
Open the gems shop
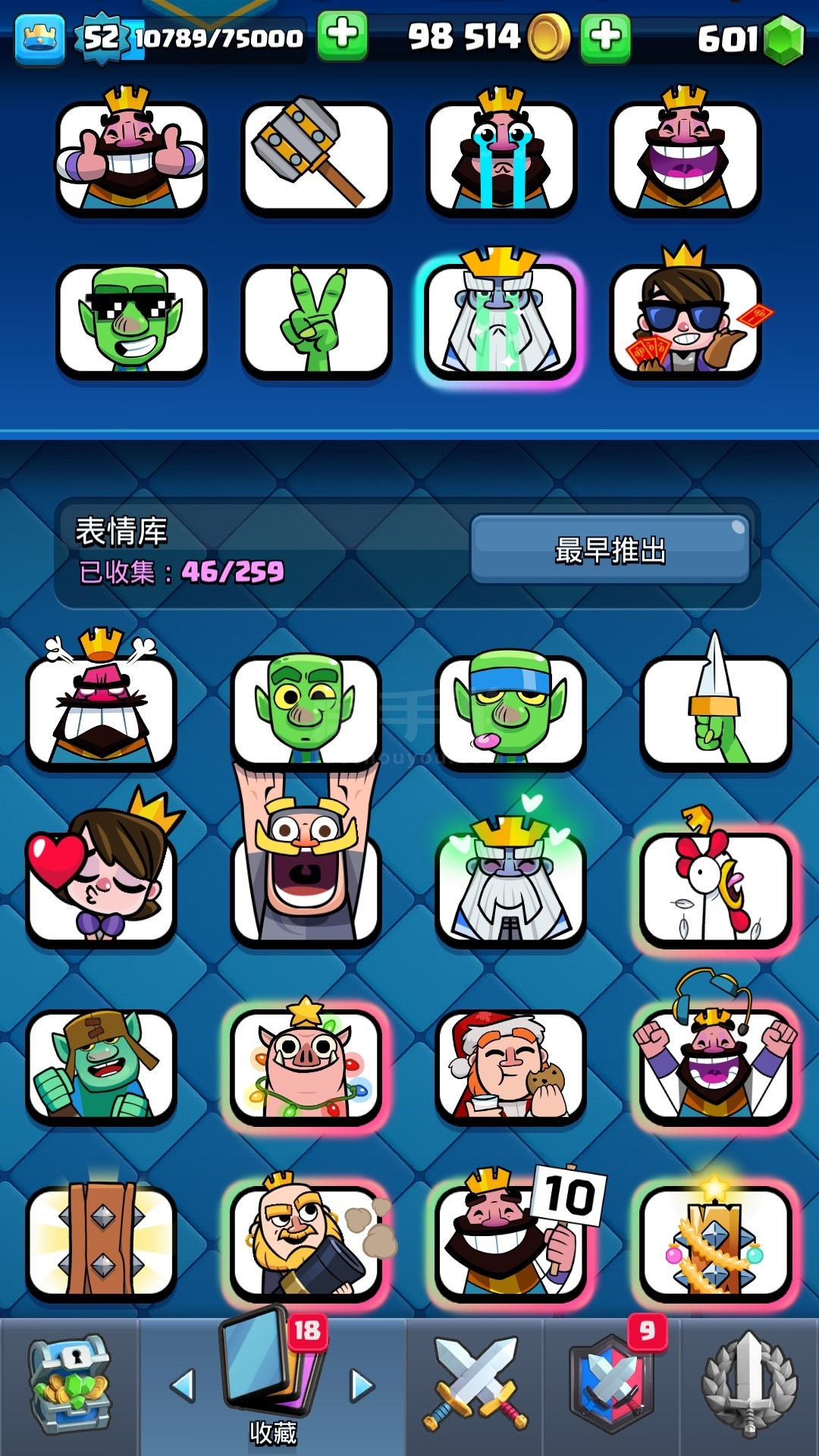point(783,38)
